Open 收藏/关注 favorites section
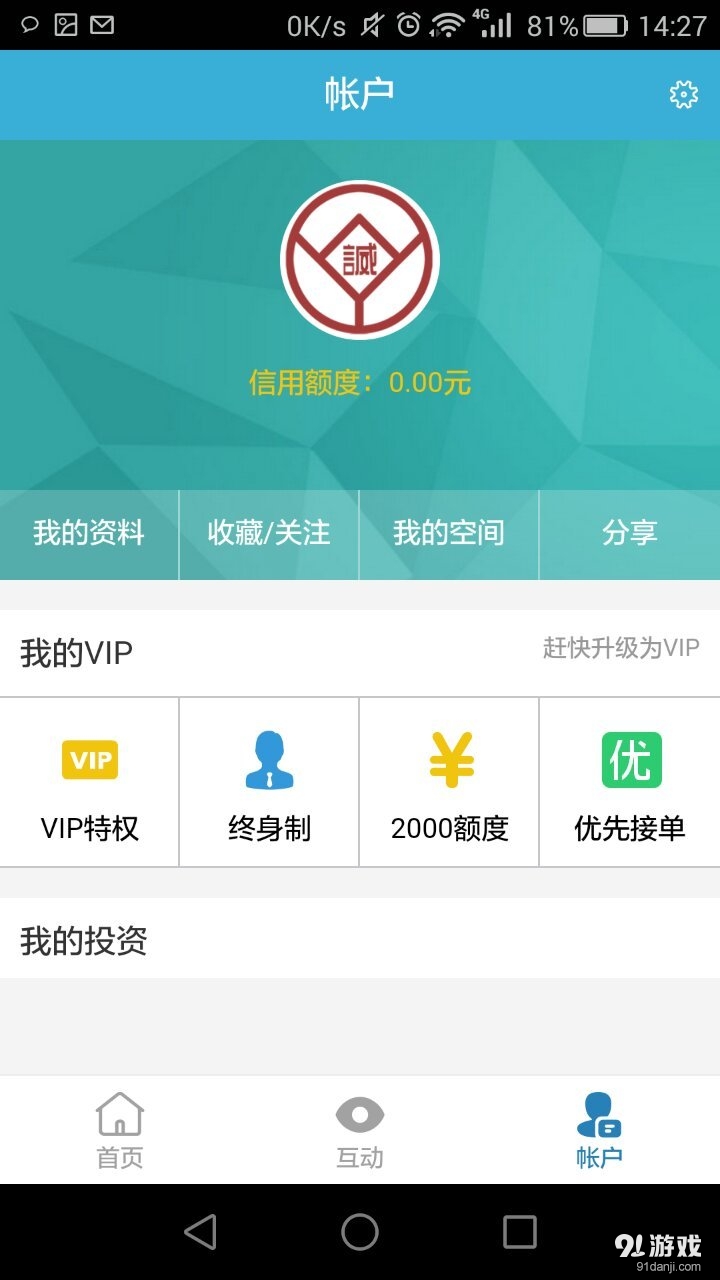This screenshot has height=1280, width=720. coord(269,535)
